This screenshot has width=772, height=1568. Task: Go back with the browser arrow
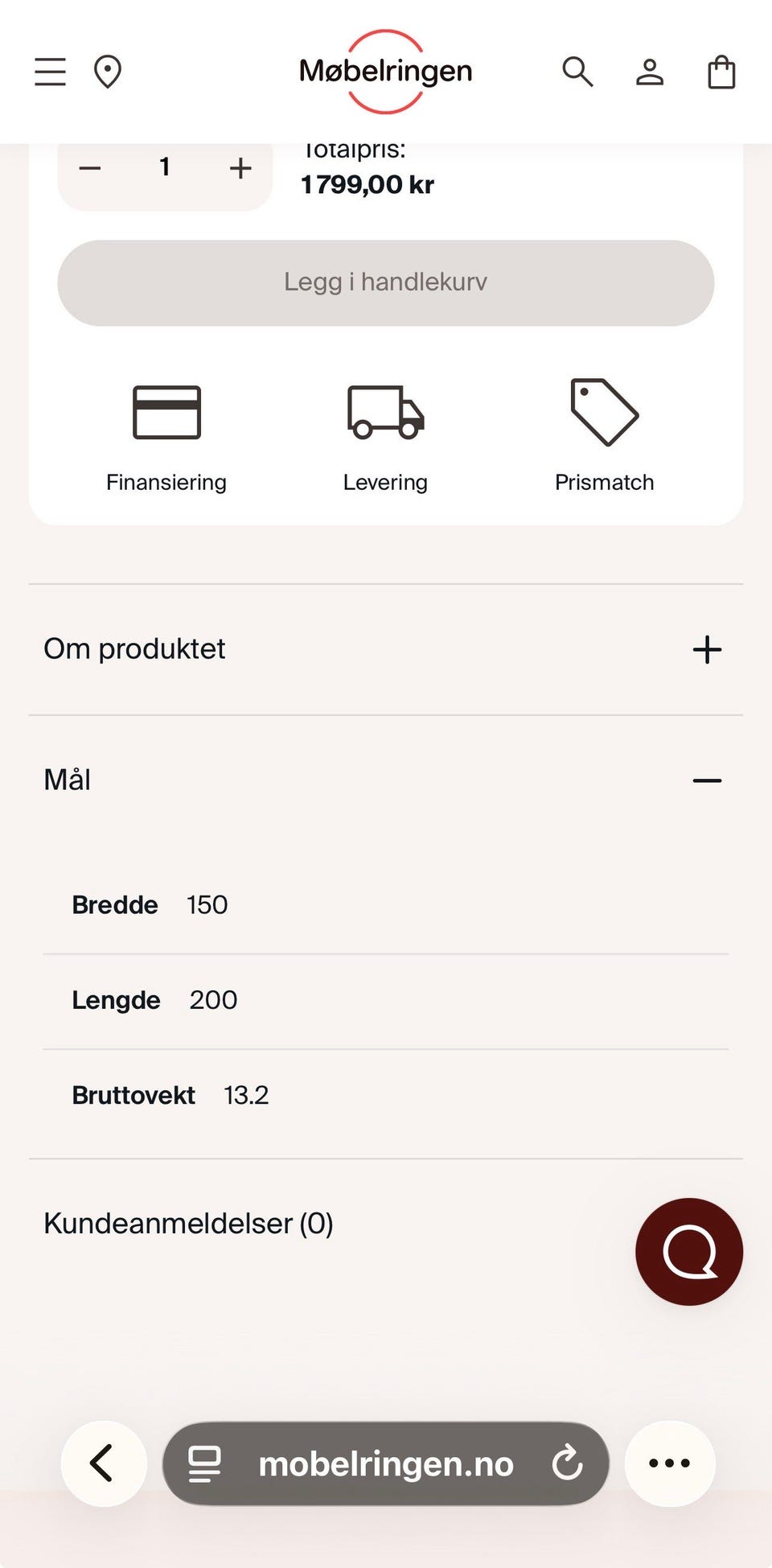(104, 1463)
